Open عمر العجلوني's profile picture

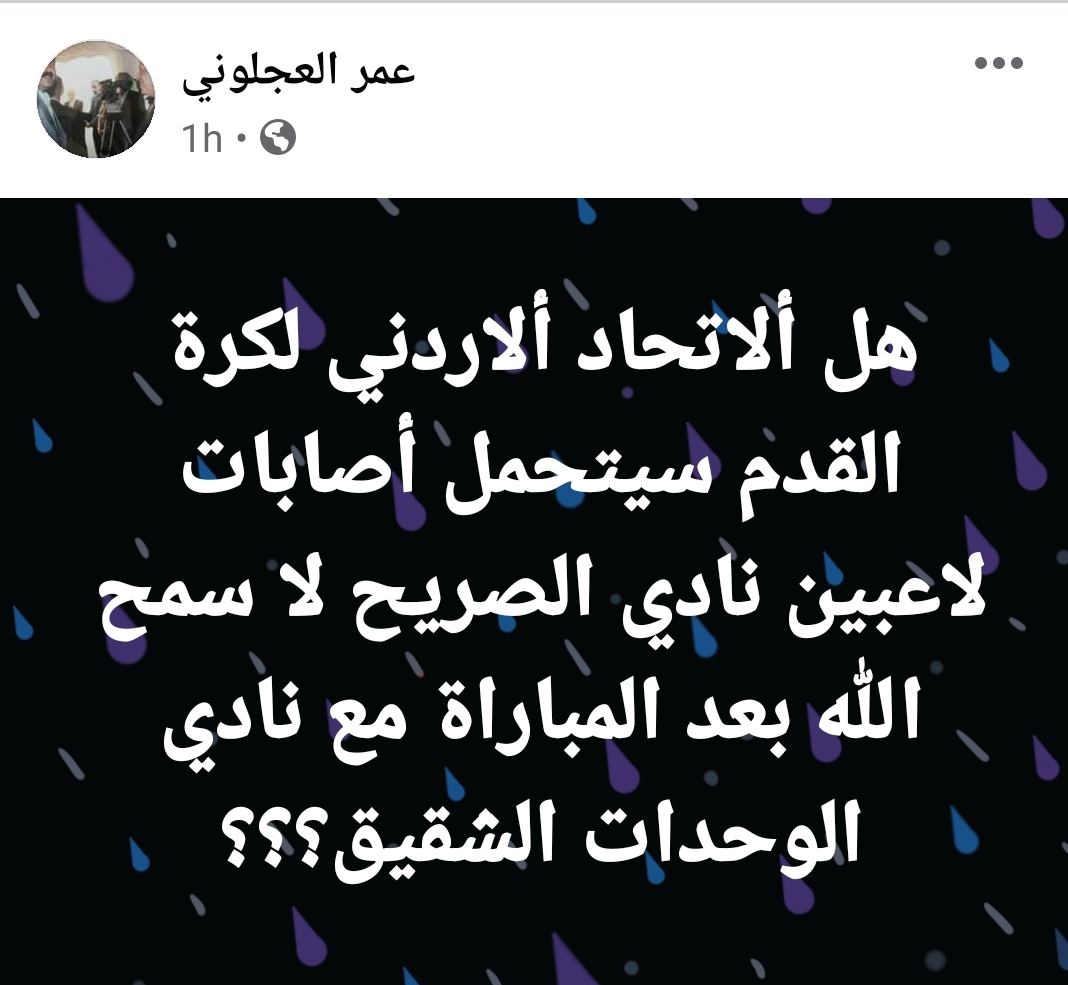click(x=97, y=99)
